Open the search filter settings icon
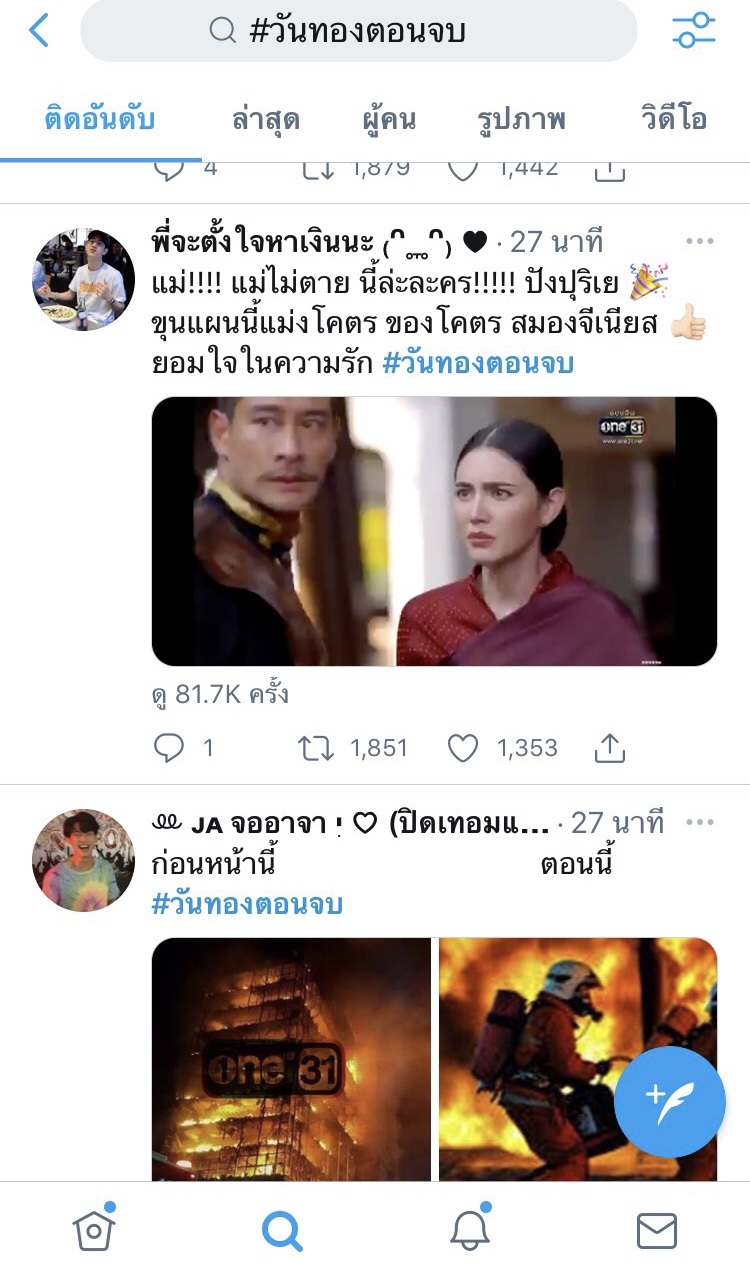 pyautogui.click(x=694, y=31)
